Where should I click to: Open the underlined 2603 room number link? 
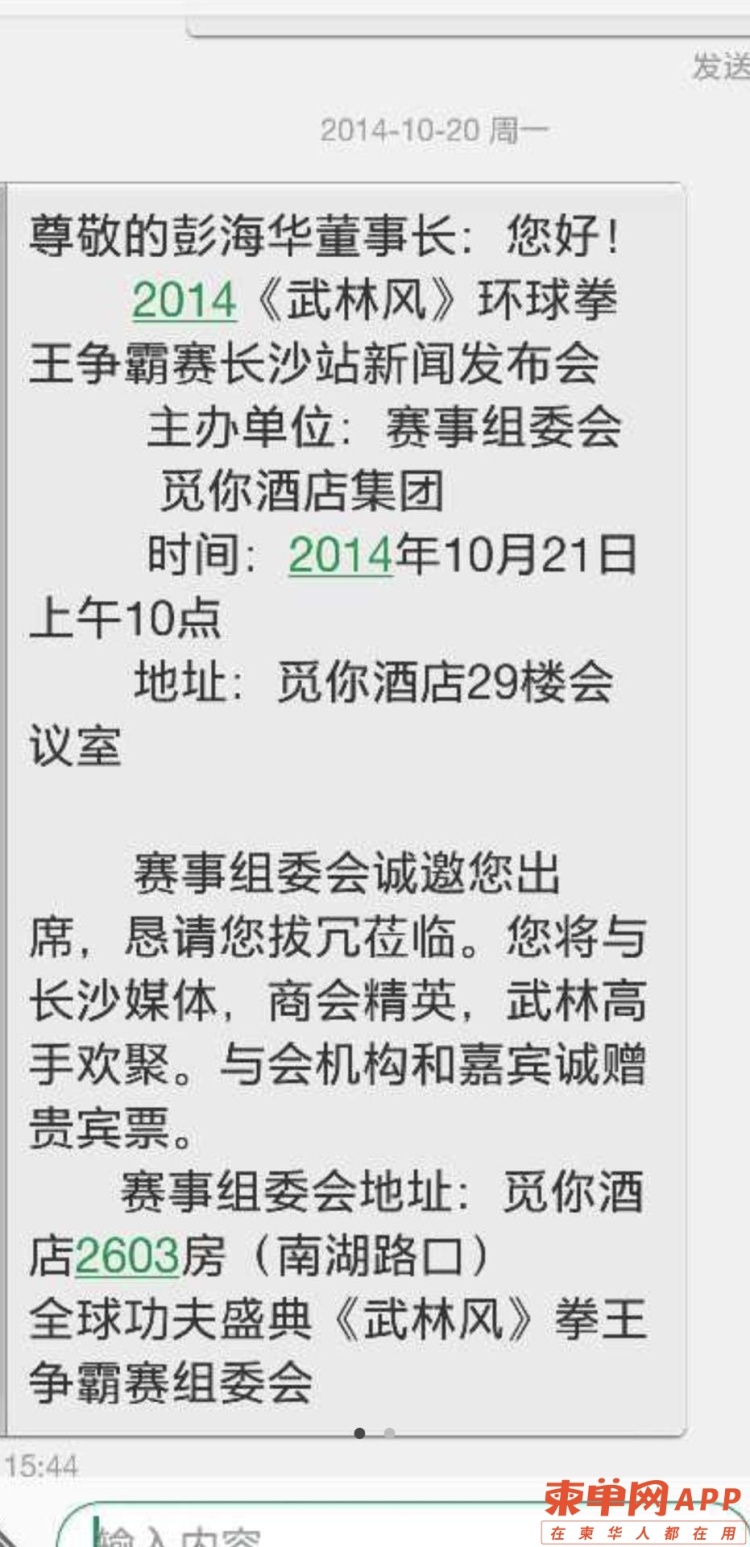tap(127, 1257)
